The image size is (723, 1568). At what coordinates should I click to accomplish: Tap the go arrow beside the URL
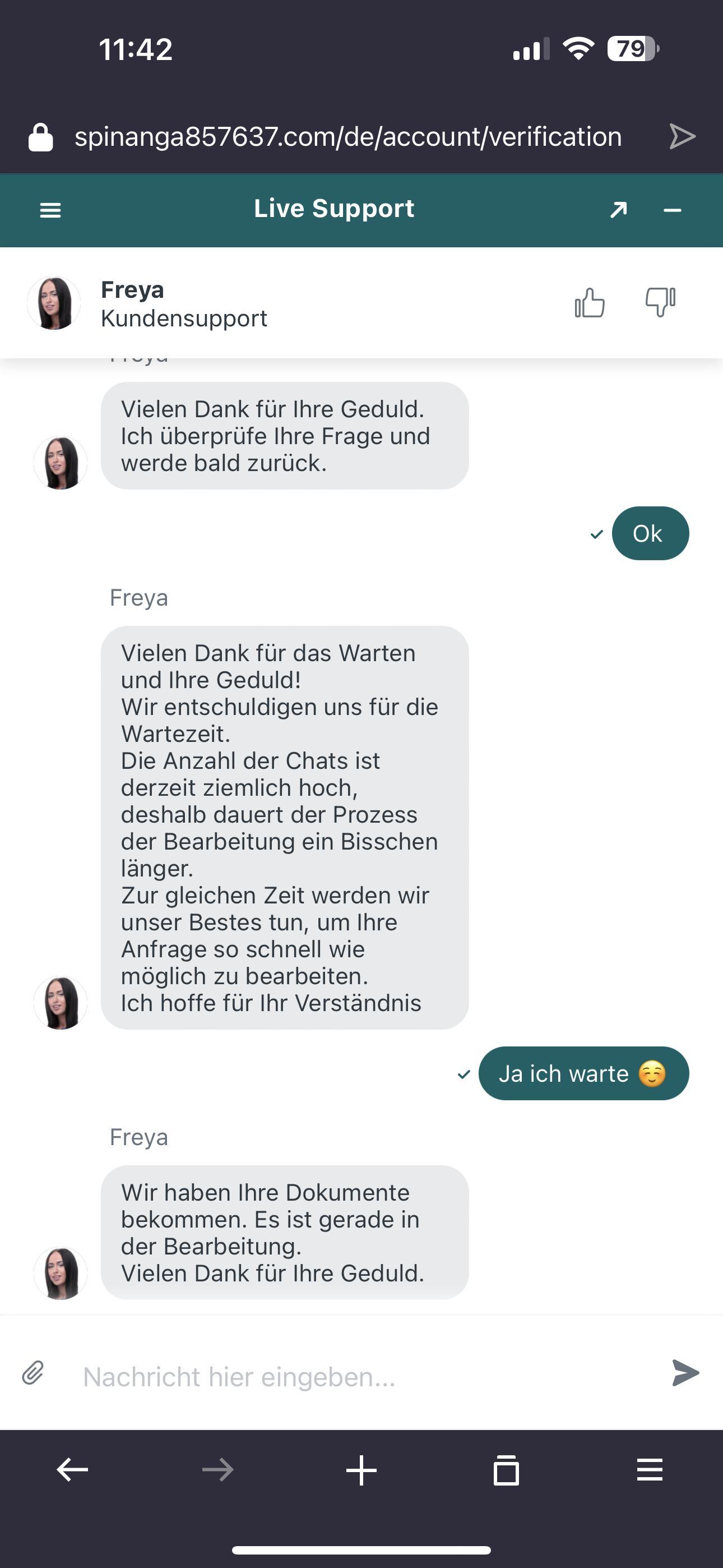pos(682,136)
